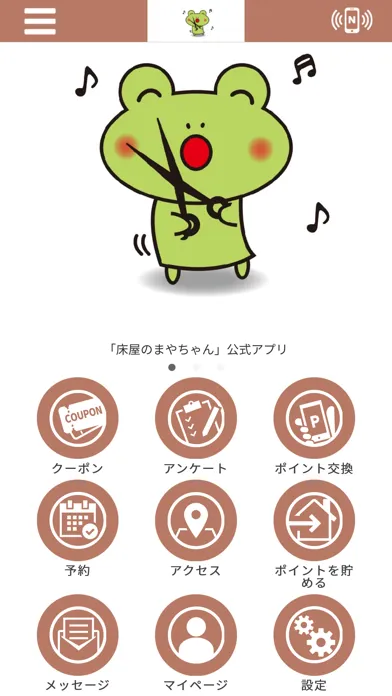Tap the NFC phone icon

click(x=352, y=20)
